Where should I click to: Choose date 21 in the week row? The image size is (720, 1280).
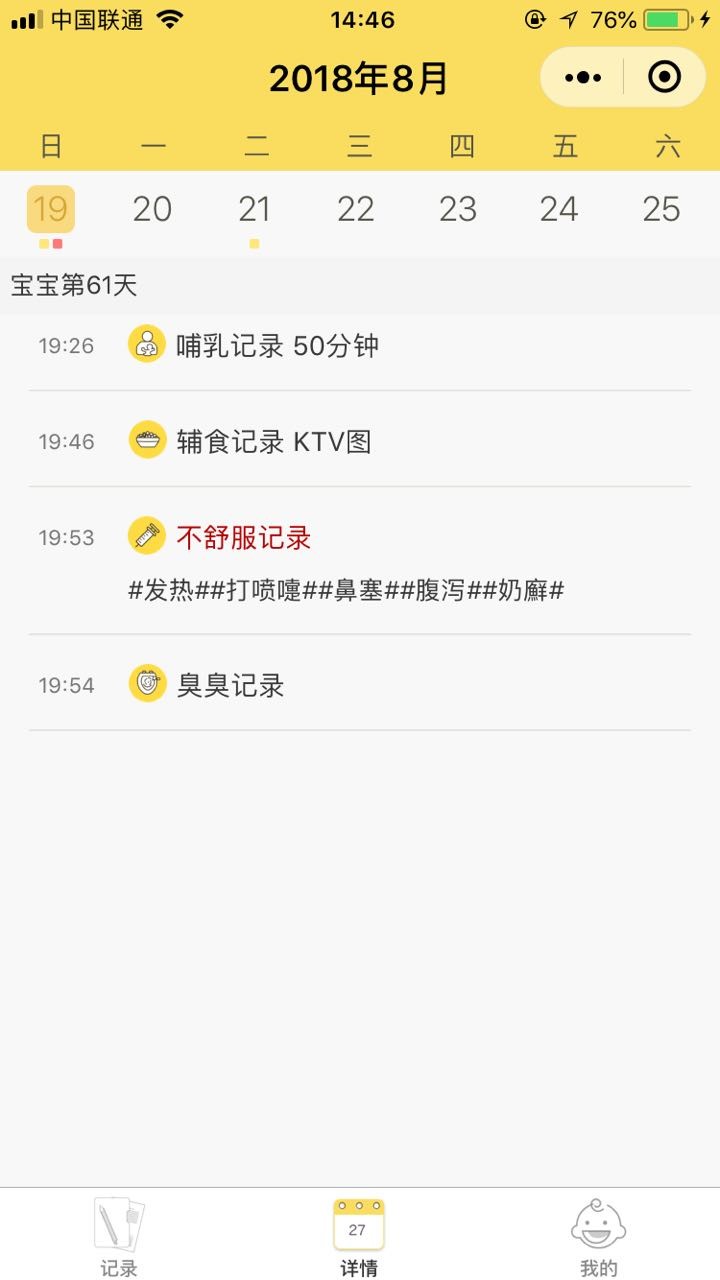[x=255, y=209]
